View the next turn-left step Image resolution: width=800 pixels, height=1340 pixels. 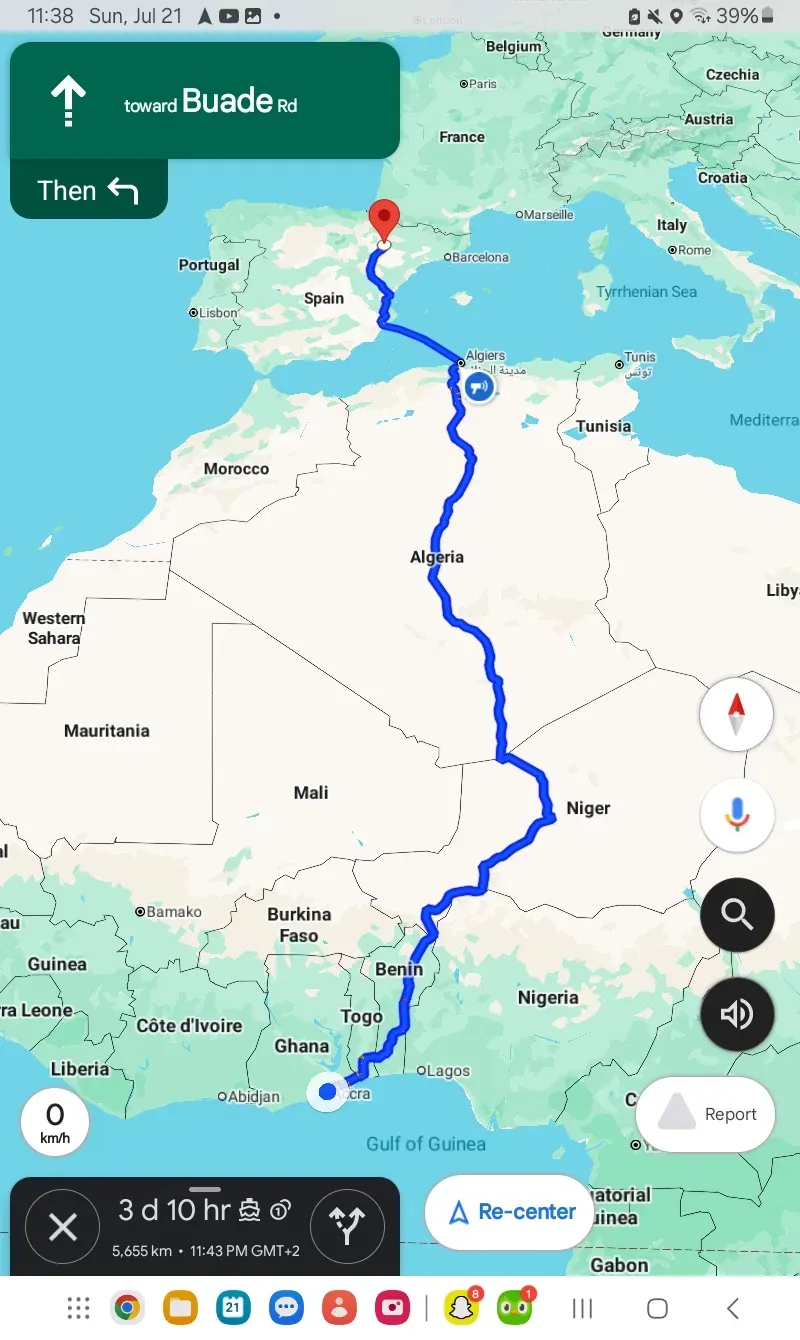88,190
